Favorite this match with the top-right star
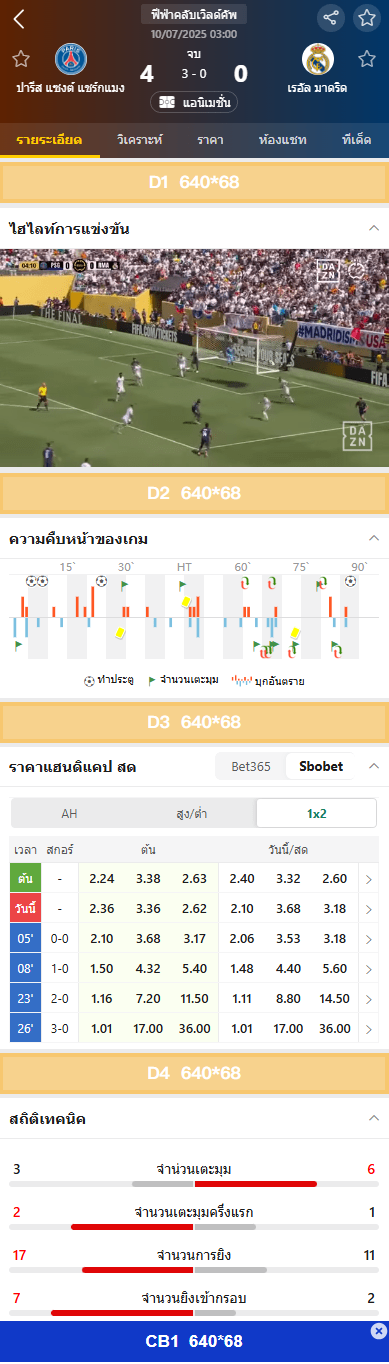This screenshot has height=1364, width=389. pyautogui.click(x=366, y=18)
